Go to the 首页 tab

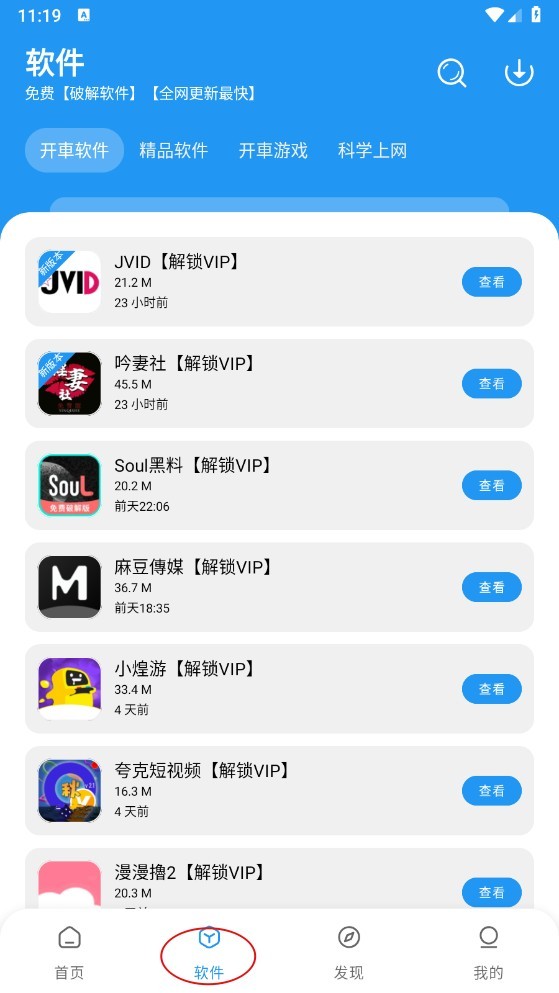click(x=70, y=952)
